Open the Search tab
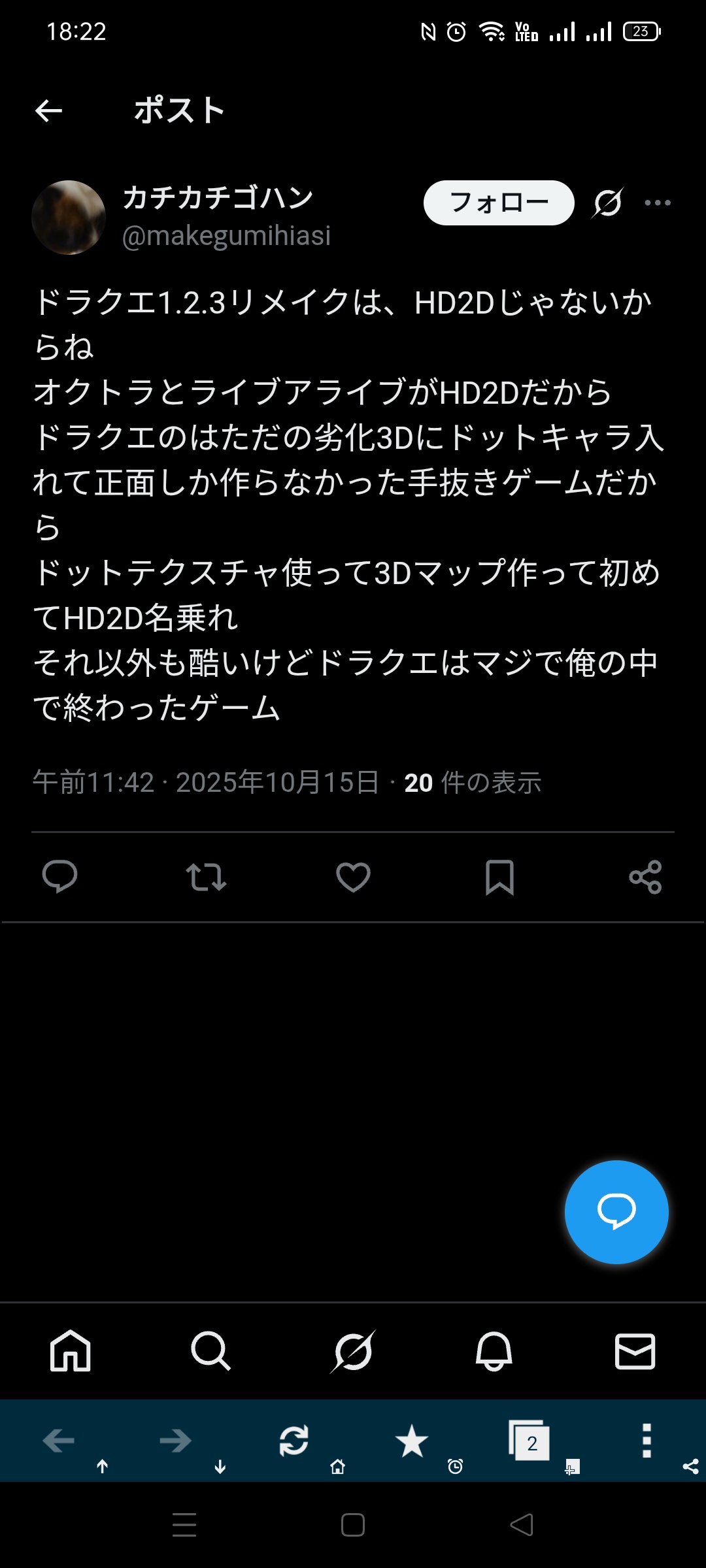Image resolution: width=706 pixels, height=1568 pixels. 210,1351
